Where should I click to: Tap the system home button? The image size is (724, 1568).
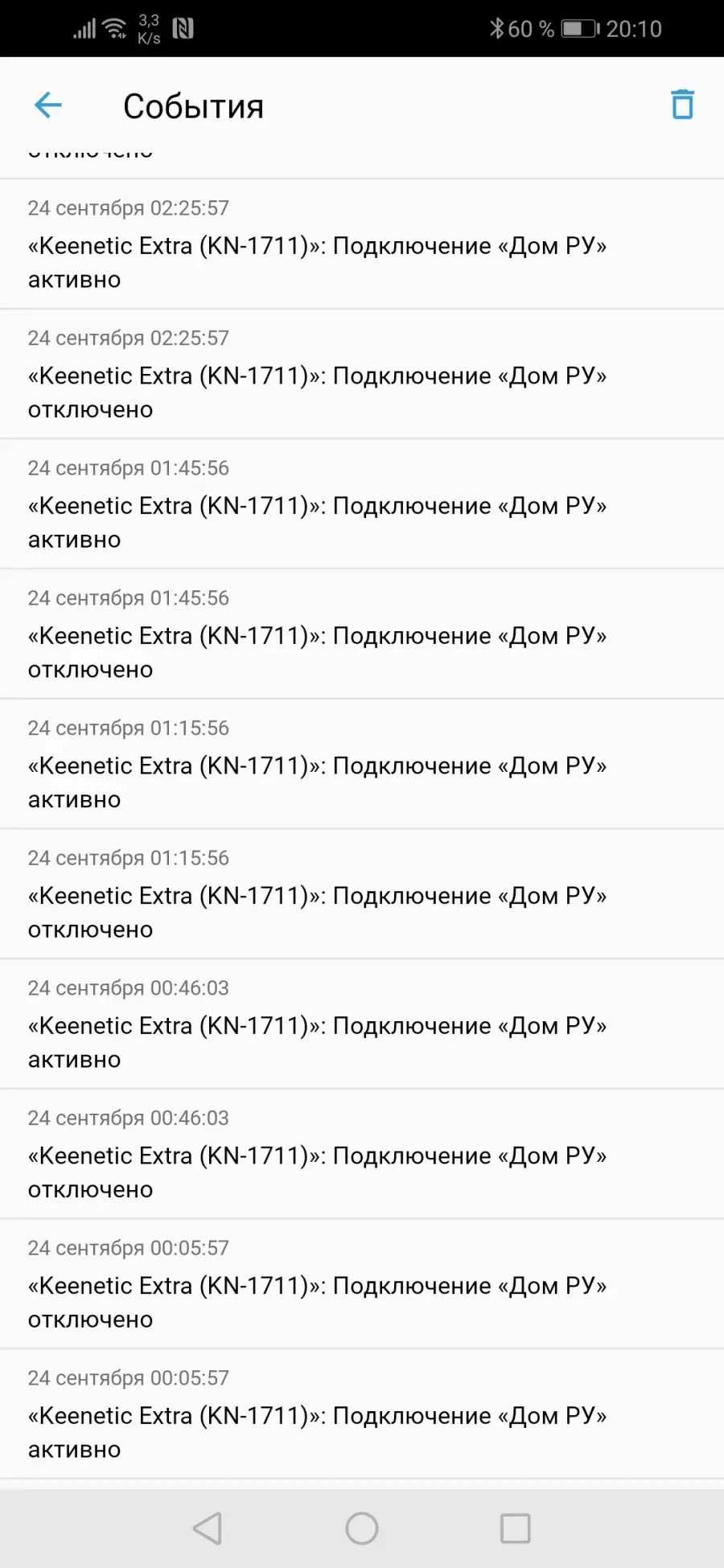click(x=362, y=1528)
